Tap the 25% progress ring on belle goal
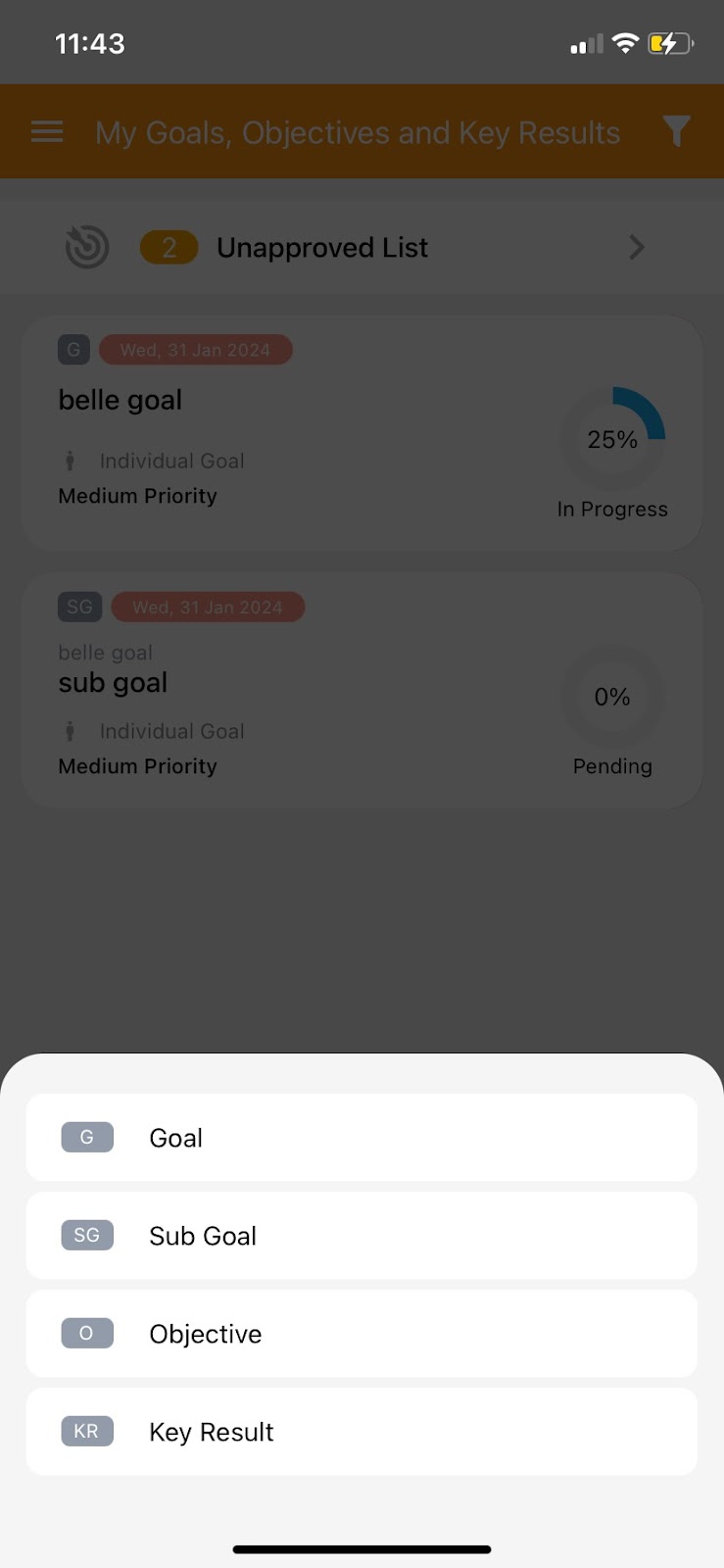The image size is (724, 1568). (612, 439)
